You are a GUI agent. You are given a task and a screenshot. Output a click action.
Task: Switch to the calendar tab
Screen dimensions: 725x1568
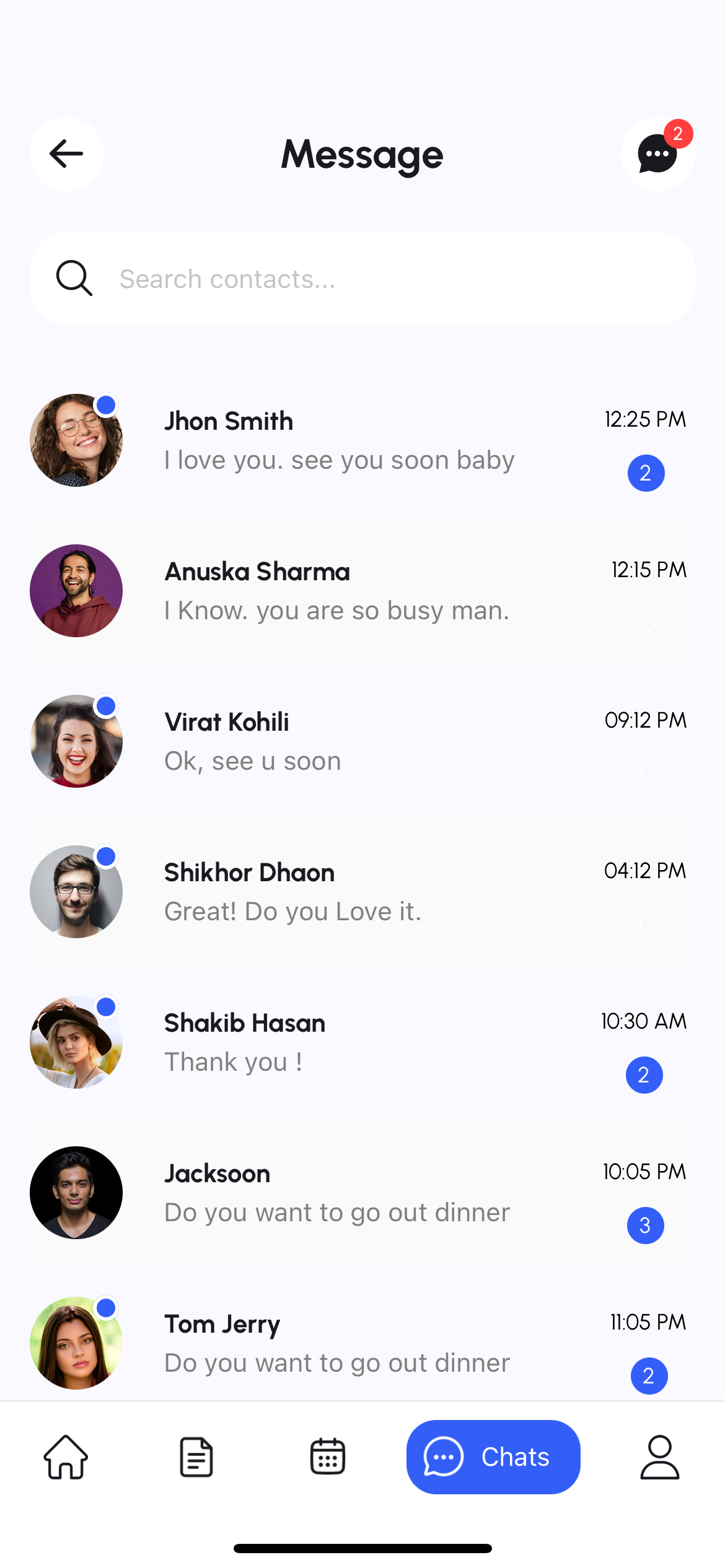click(327, 1457)
